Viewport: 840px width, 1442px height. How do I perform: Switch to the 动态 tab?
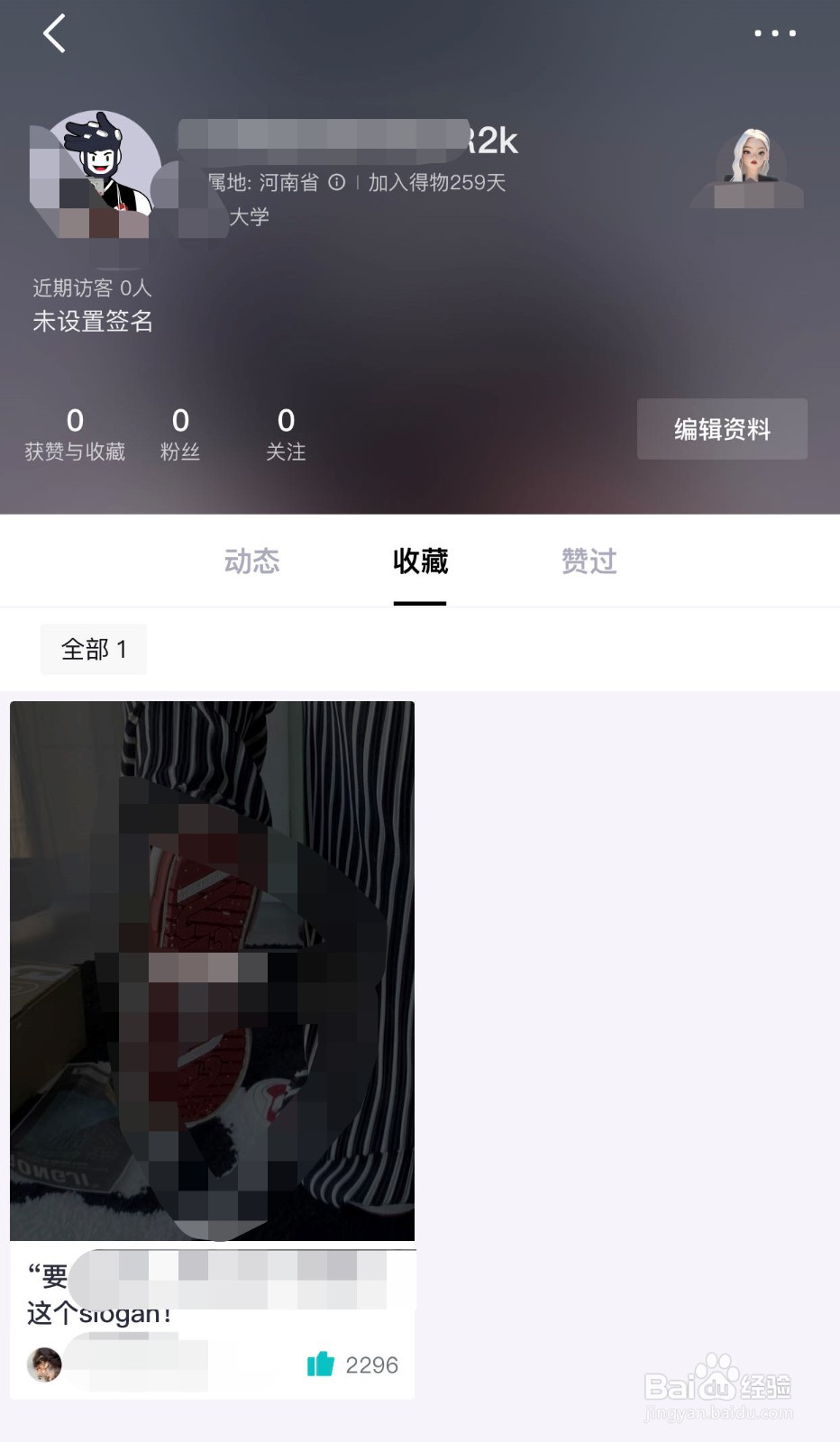252,561
